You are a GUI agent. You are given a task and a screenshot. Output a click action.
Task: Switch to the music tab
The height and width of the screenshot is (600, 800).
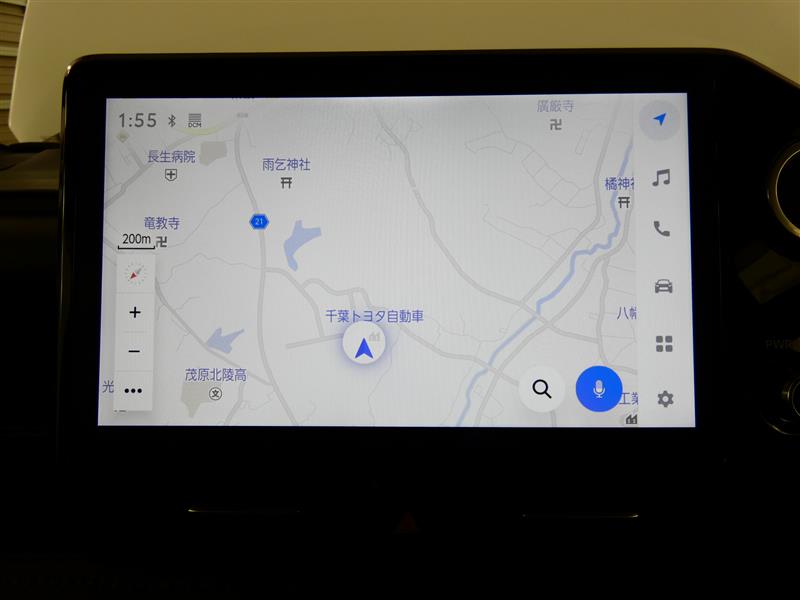click(x=661, y=178)
